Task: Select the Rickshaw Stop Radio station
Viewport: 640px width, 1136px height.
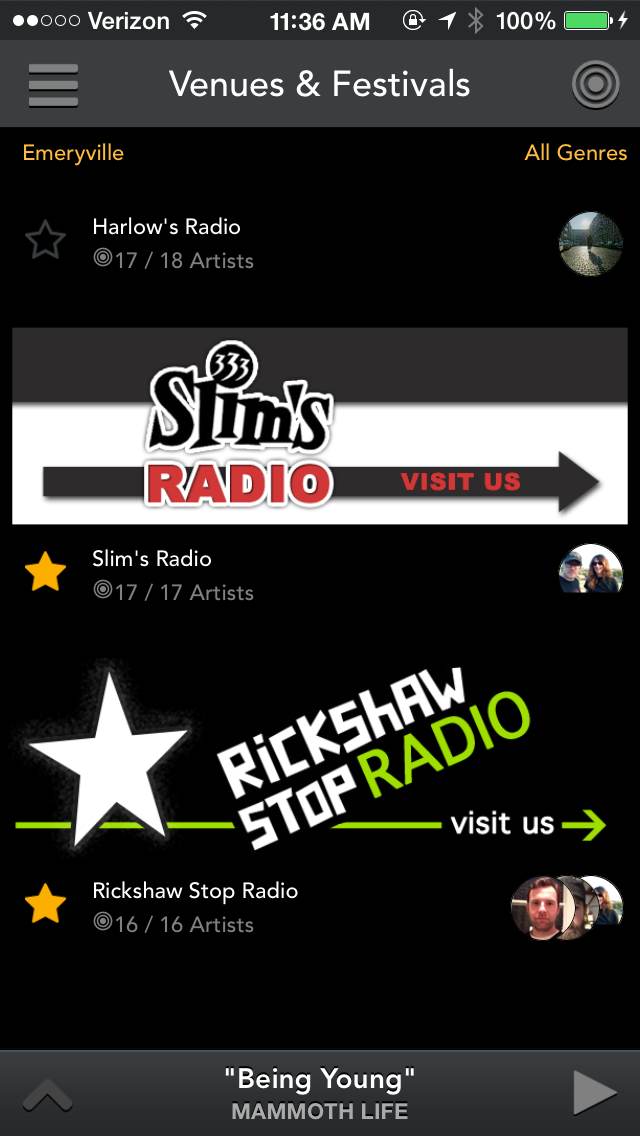Action: (x=195, y=906)
